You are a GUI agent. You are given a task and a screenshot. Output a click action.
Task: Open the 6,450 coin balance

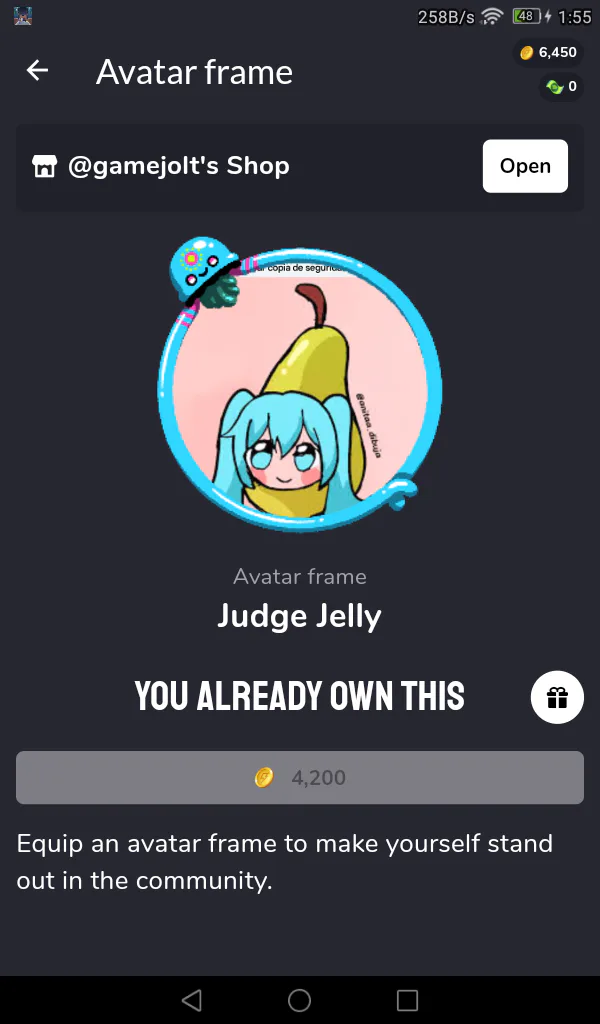point(547,52)
